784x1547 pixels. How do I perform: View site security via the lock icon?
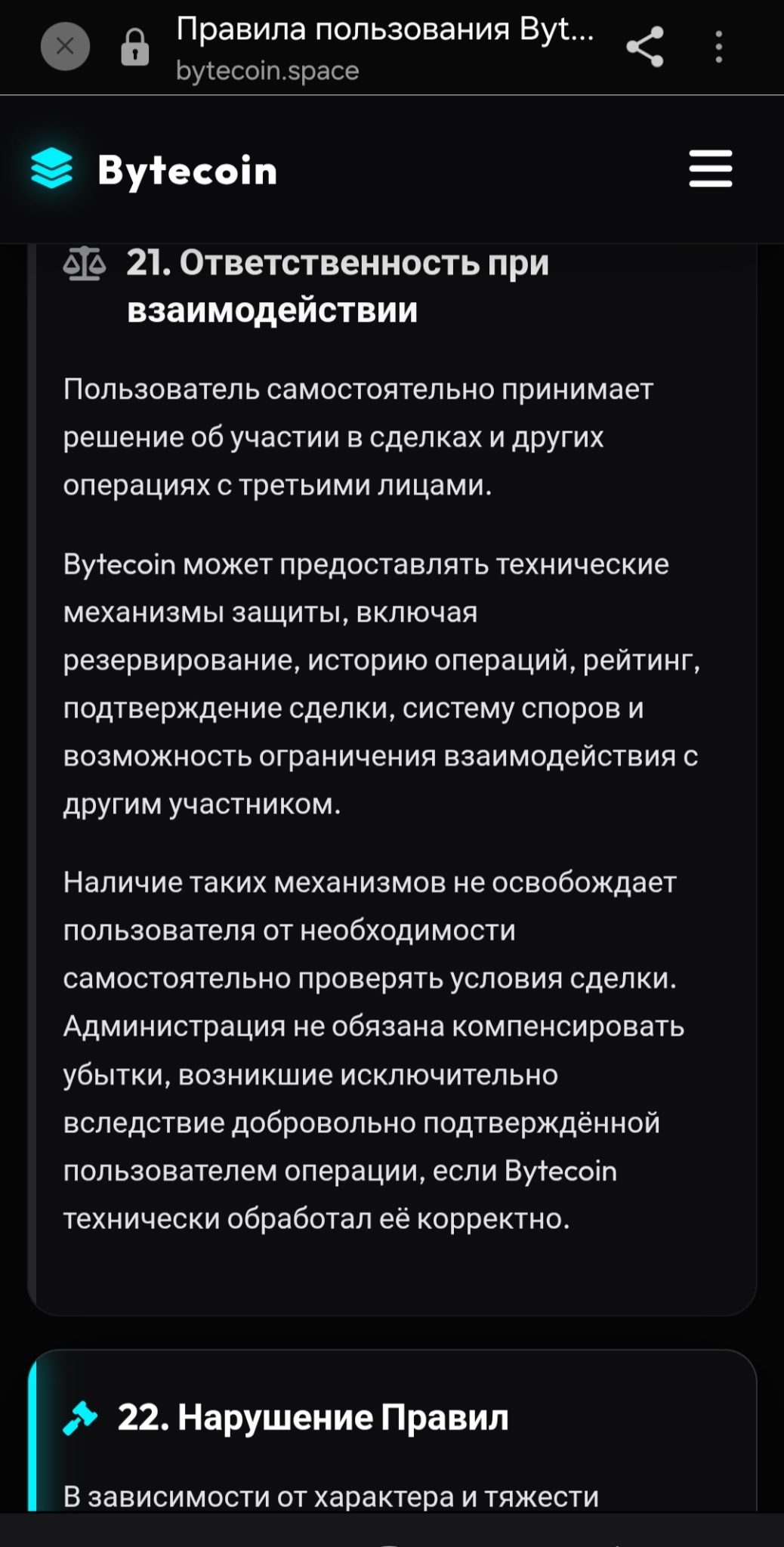(135, 47)
